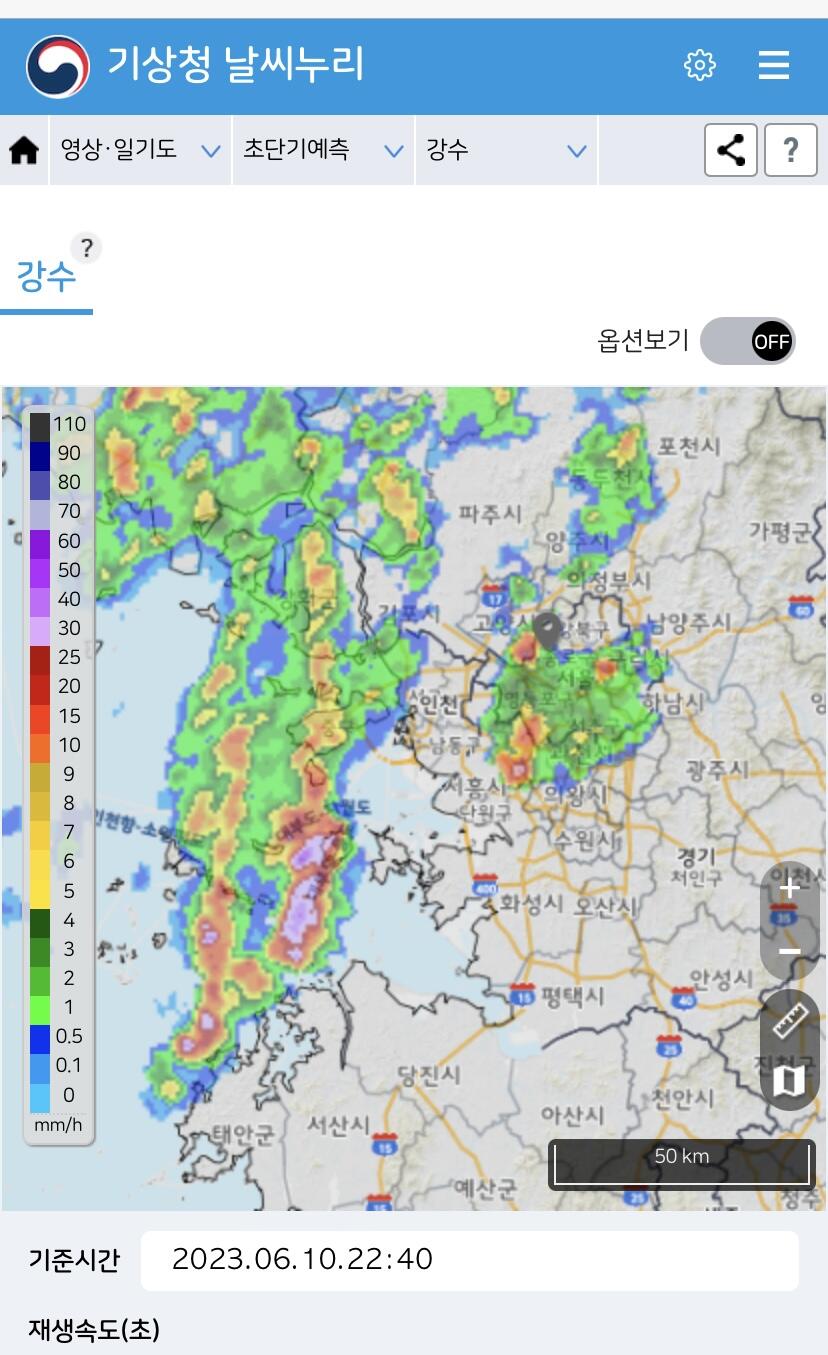Zoom in on the map
Image resolution: width=828 pixels, height=1355 pixels.
coord(790,888)
